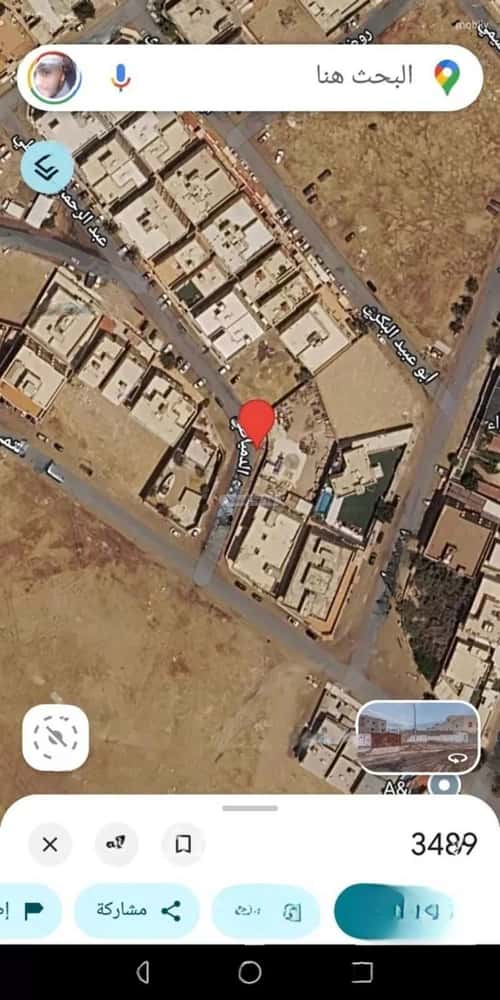Viewport: 500px width, 1000px height.
Task: Tap the compass button on the map
Action: tap(55, 738)
